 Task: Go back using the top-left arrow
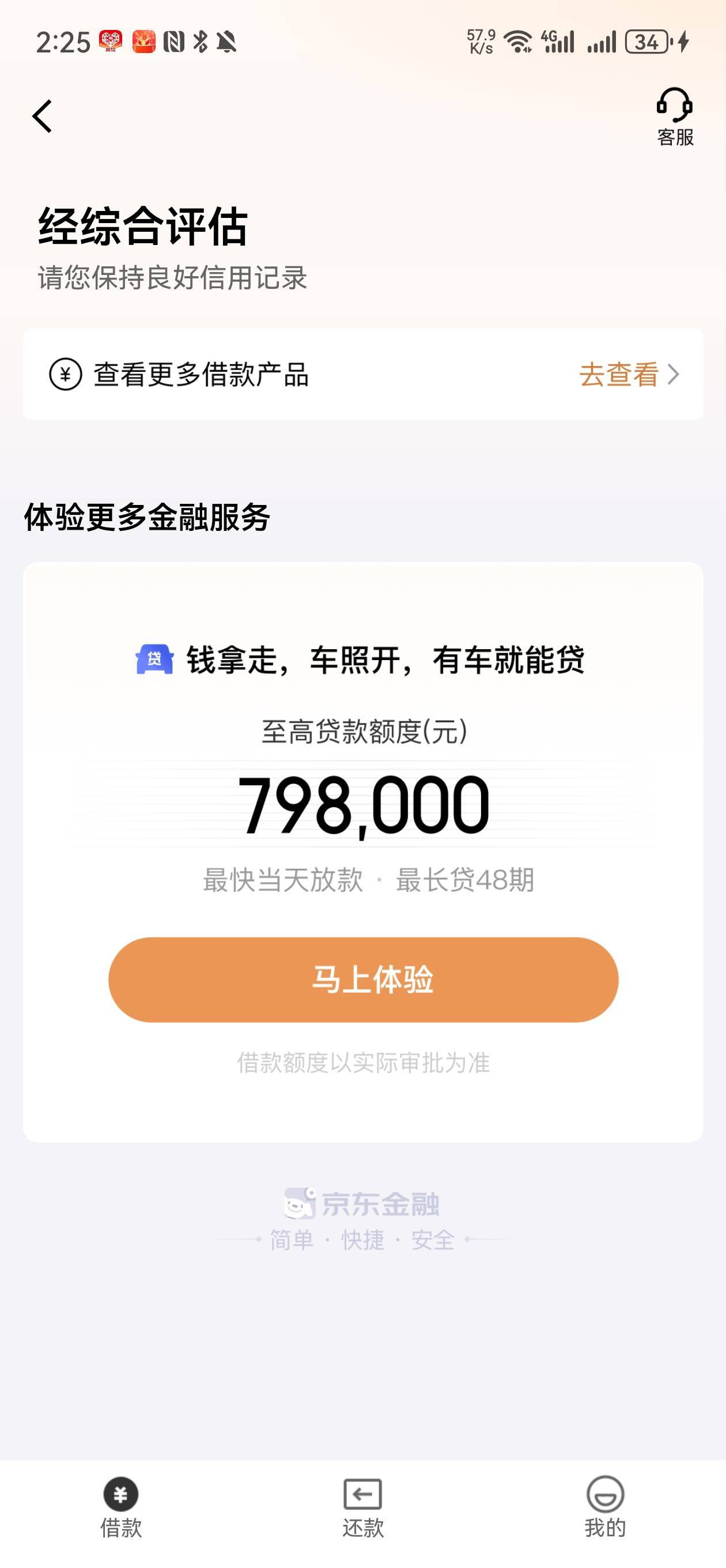(x=42, y=116)
